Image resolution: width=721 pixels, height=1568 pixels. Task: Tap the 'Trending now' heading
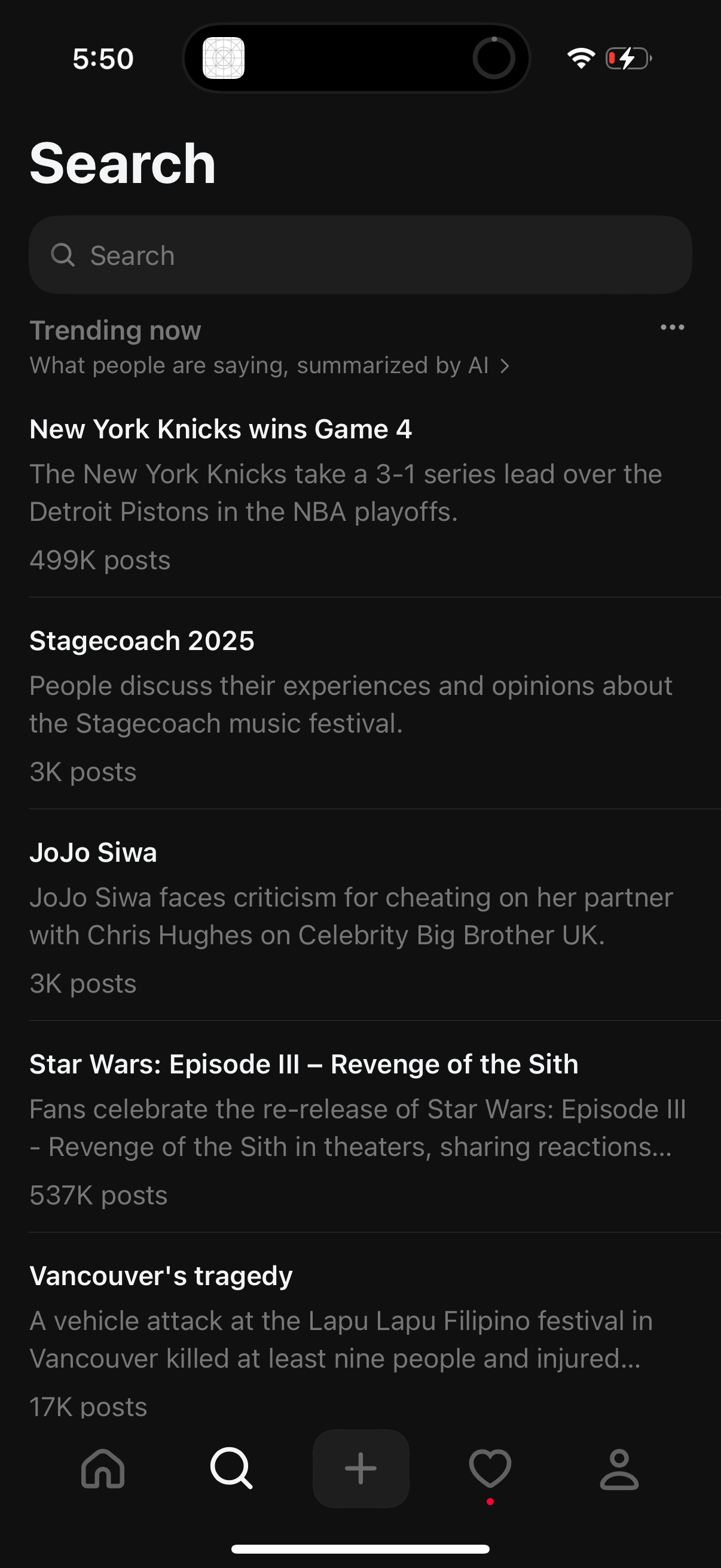(115, 330)
